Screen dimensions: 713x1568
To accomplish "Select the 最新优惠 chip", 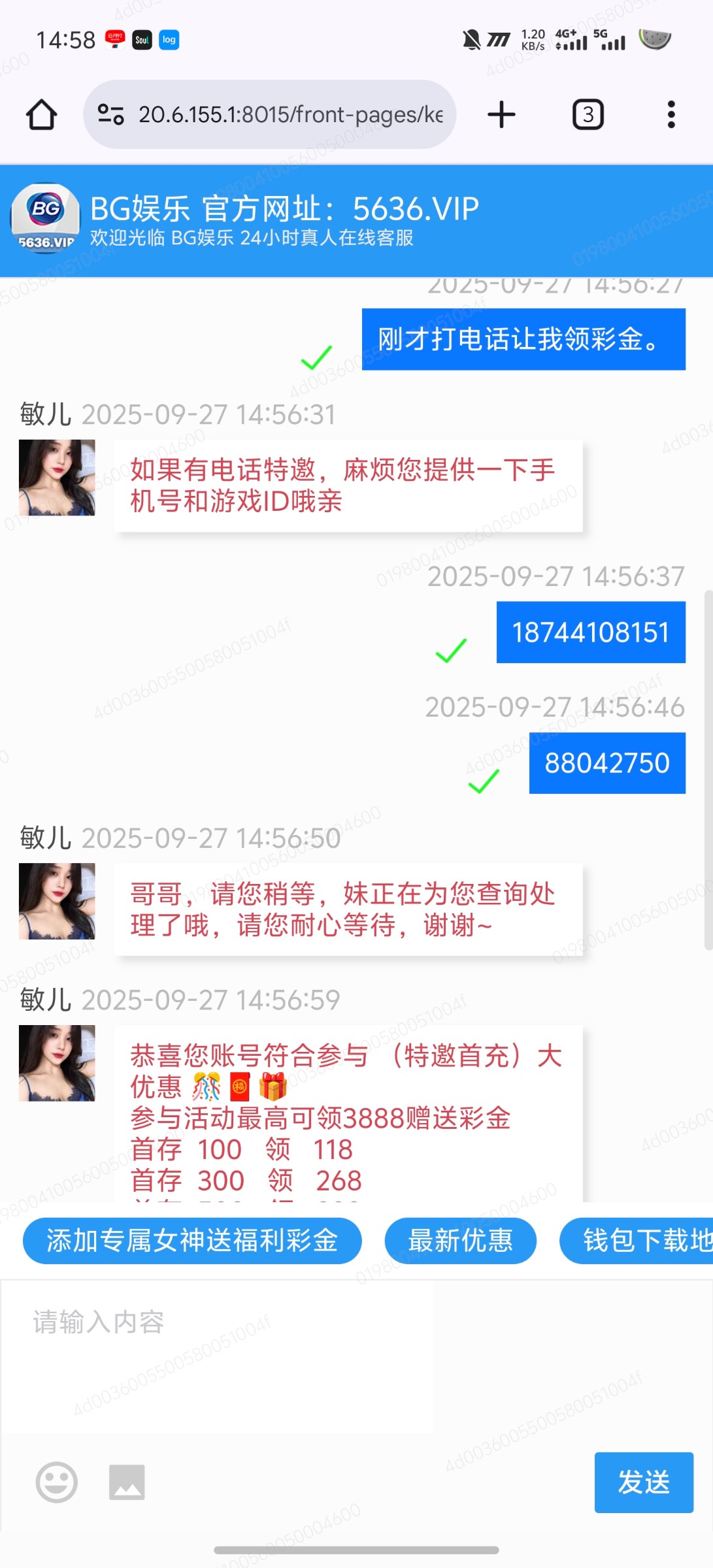I will (x=460, y=1240).
